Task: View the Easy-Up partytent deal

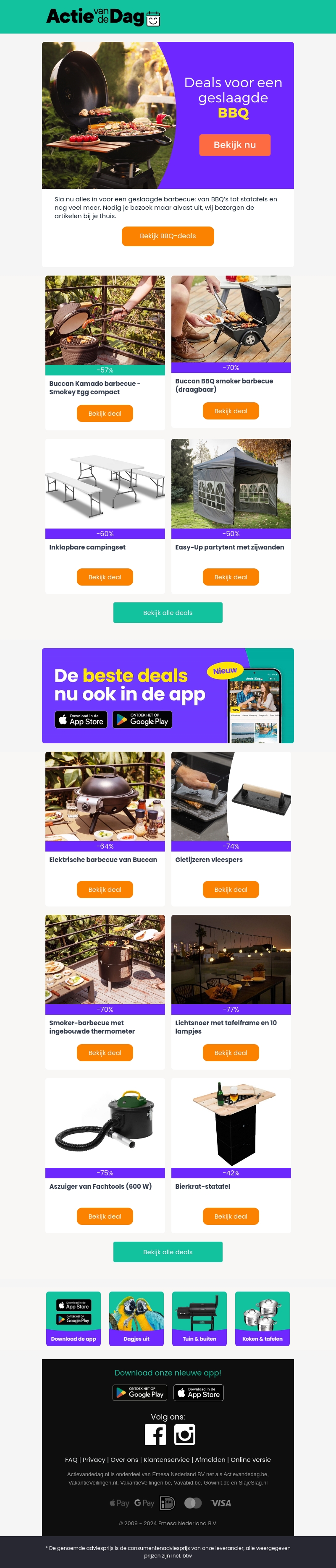Action: 231,577
